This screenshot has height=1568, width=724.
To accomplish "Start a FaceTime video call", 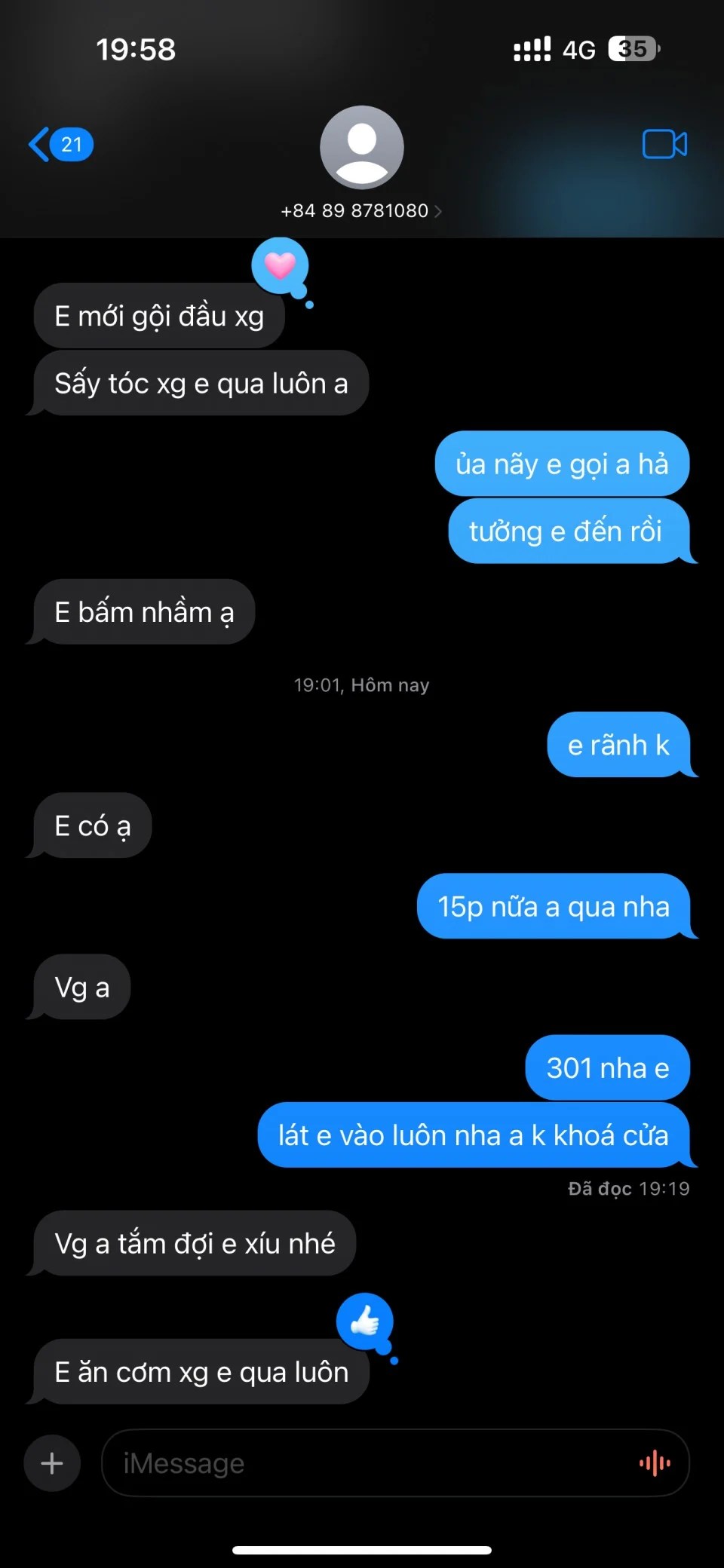I will 664,144.
